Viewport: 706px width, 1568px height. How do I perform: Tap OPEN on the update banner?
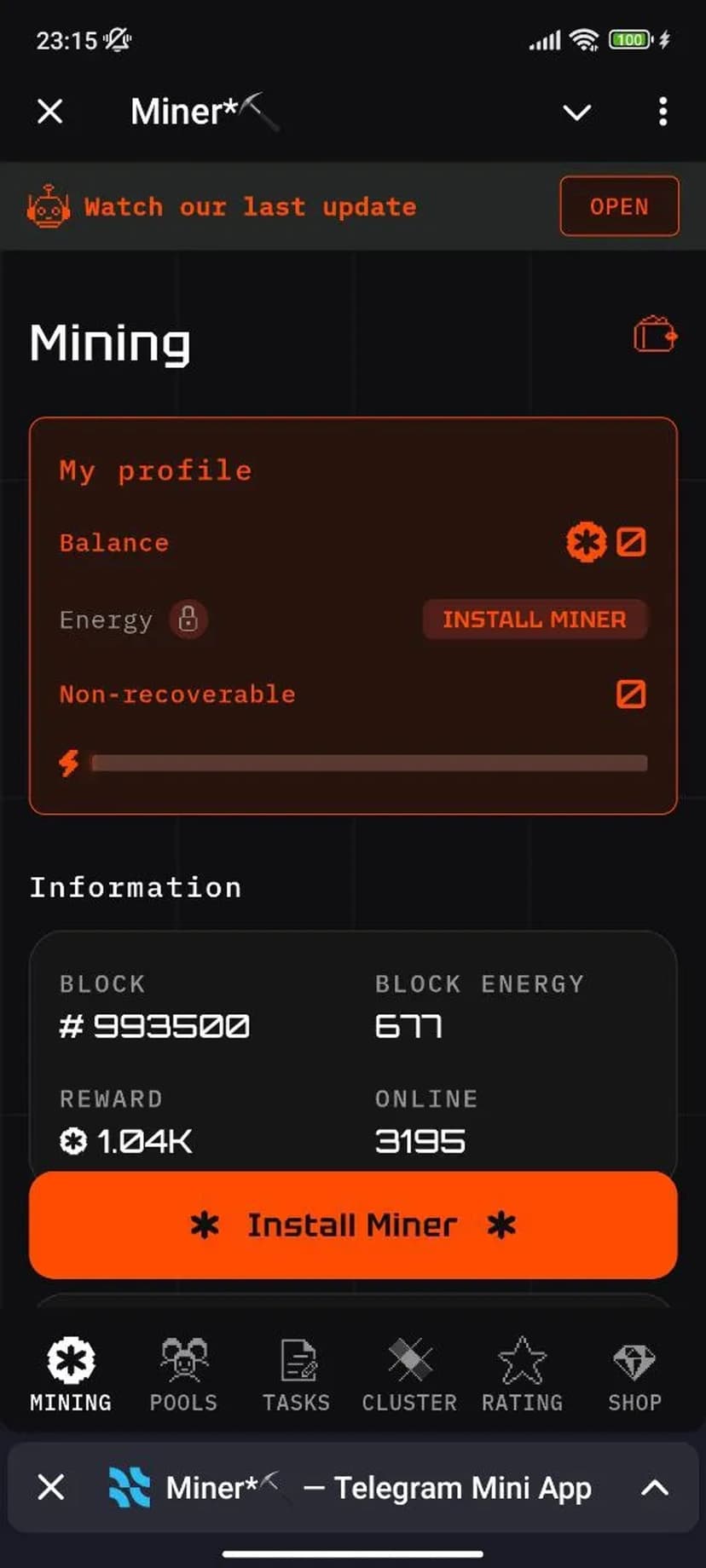pos(619,206)
